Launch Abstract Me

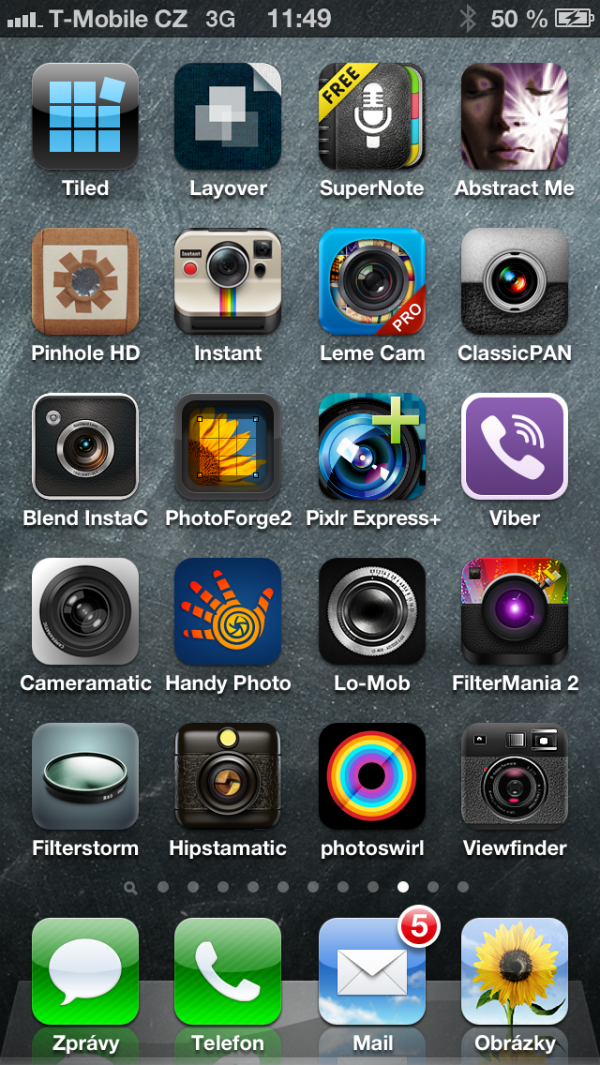click(x=514, y=116)
